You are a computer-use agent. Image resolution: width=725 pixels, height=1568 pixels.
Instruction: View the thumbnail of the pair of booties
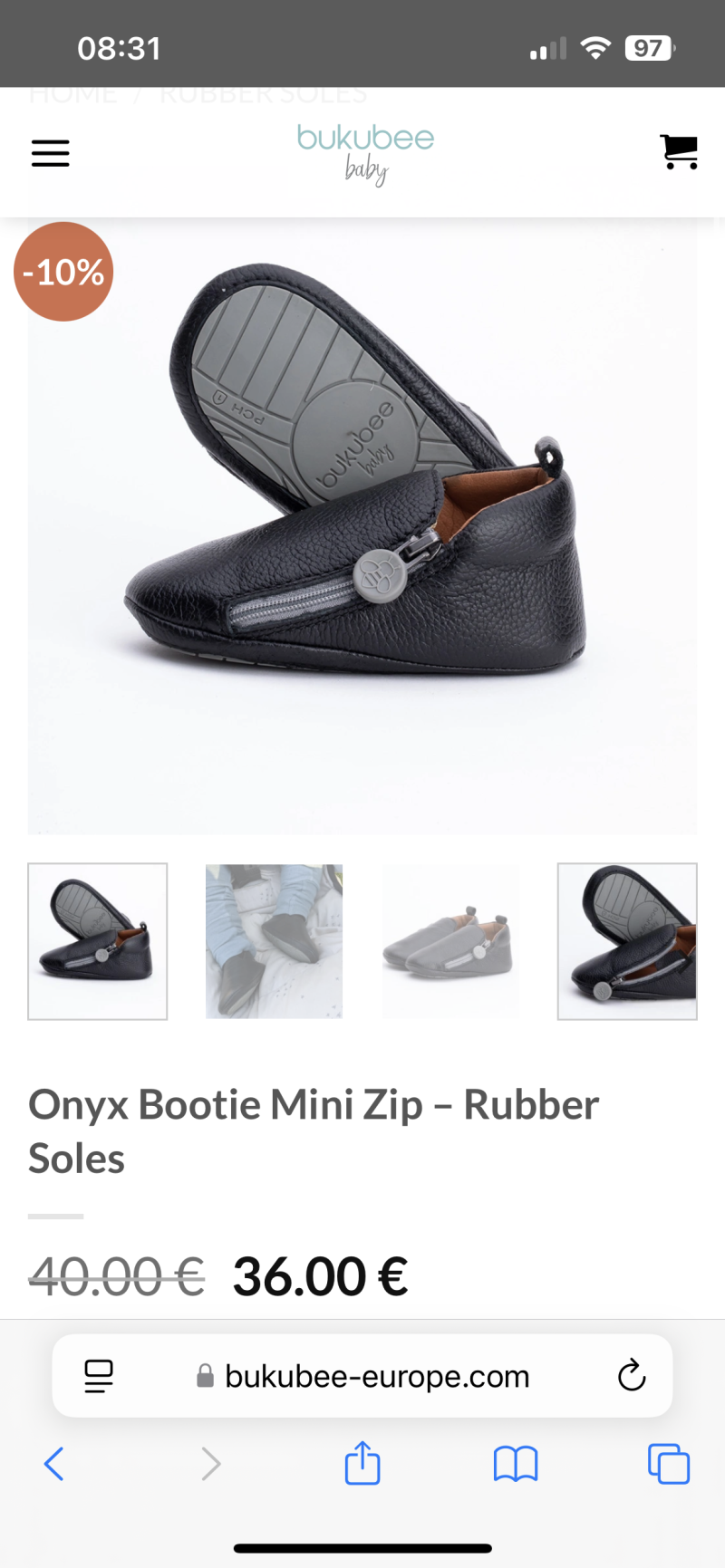[450, 941]
